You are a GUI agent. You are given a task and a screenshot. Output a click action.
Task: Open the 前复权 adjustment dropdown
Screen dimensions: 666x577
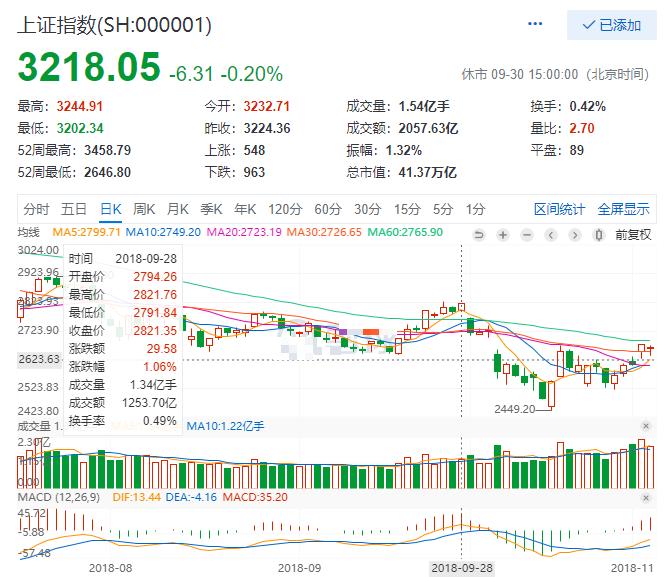coord(632,235)
